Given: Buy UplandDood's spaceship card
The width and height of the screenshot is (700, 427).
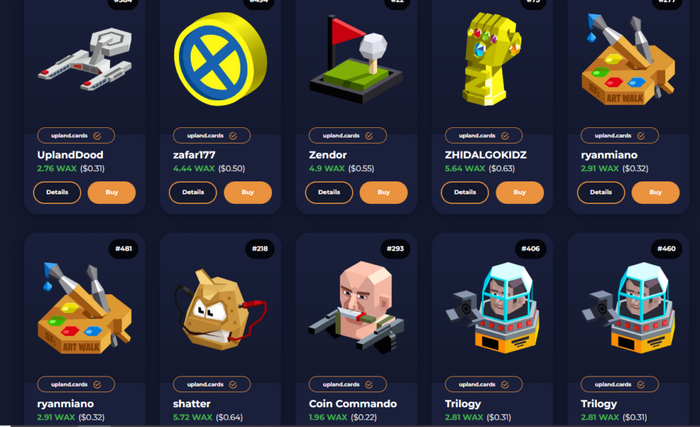Looking at the screenshot, I should point(111,192).
